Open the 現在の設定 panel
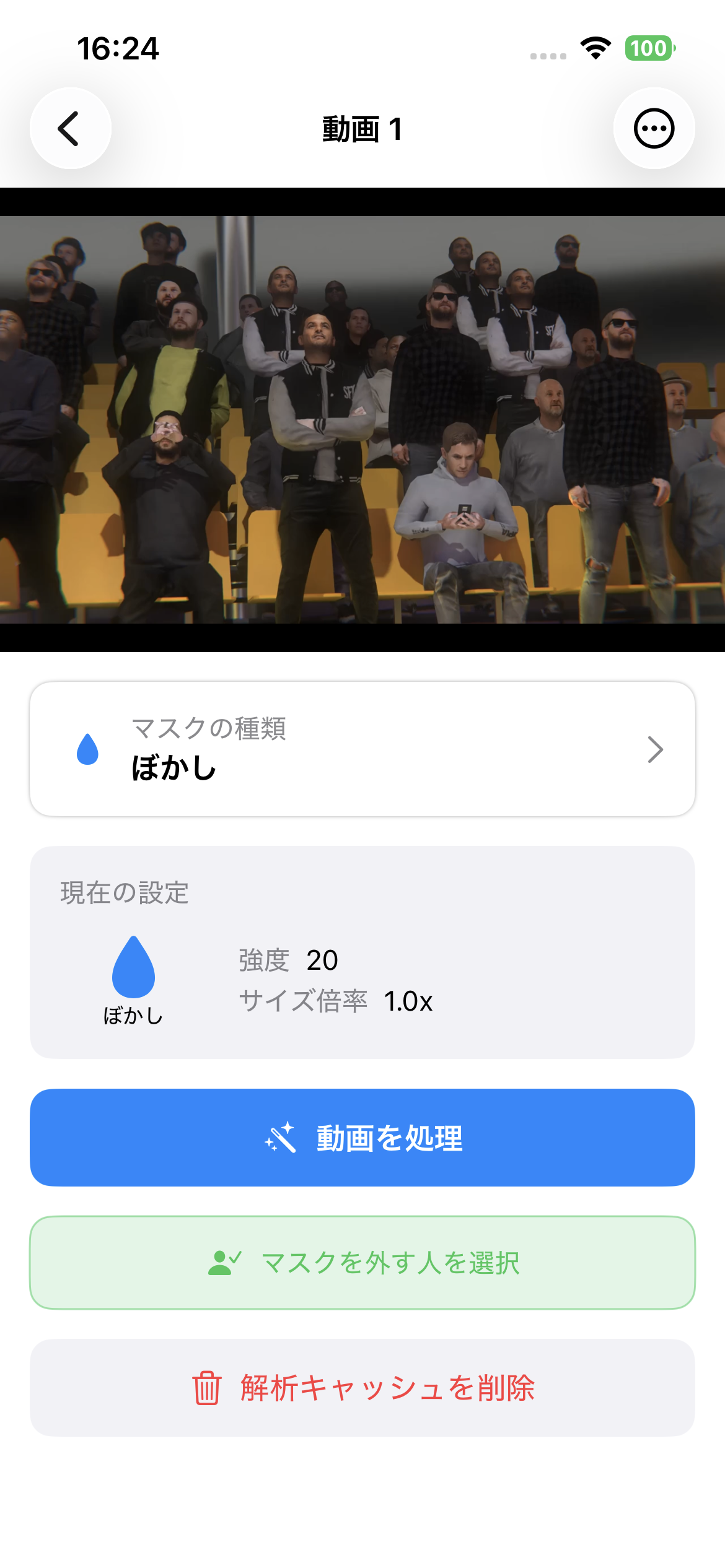725x1568 pixels. coord(362,960)
